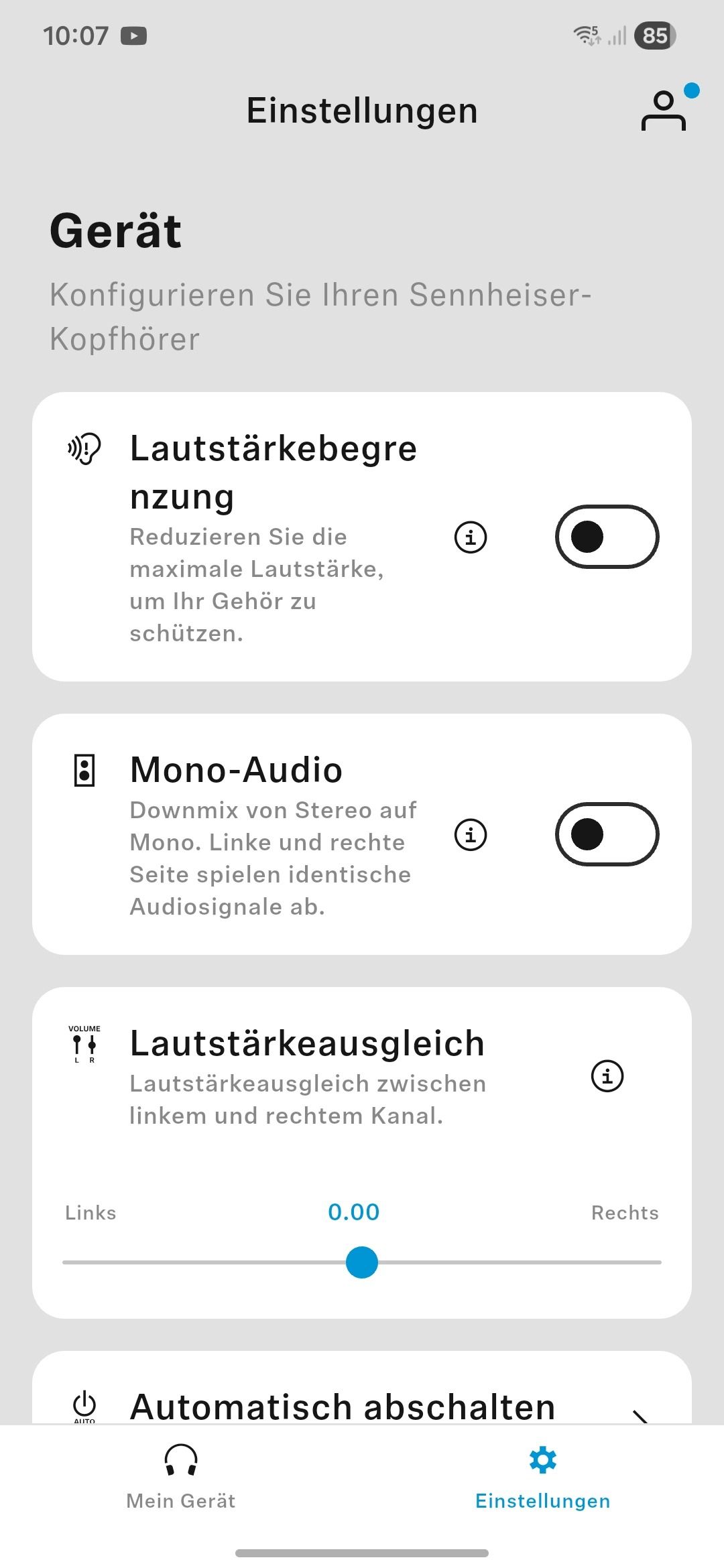Open info popup for Lautstärkebegrenzung
Image resolution: width=724 pixels, height=1568 pixels.
pyautogui.click(x=470, y=536)
